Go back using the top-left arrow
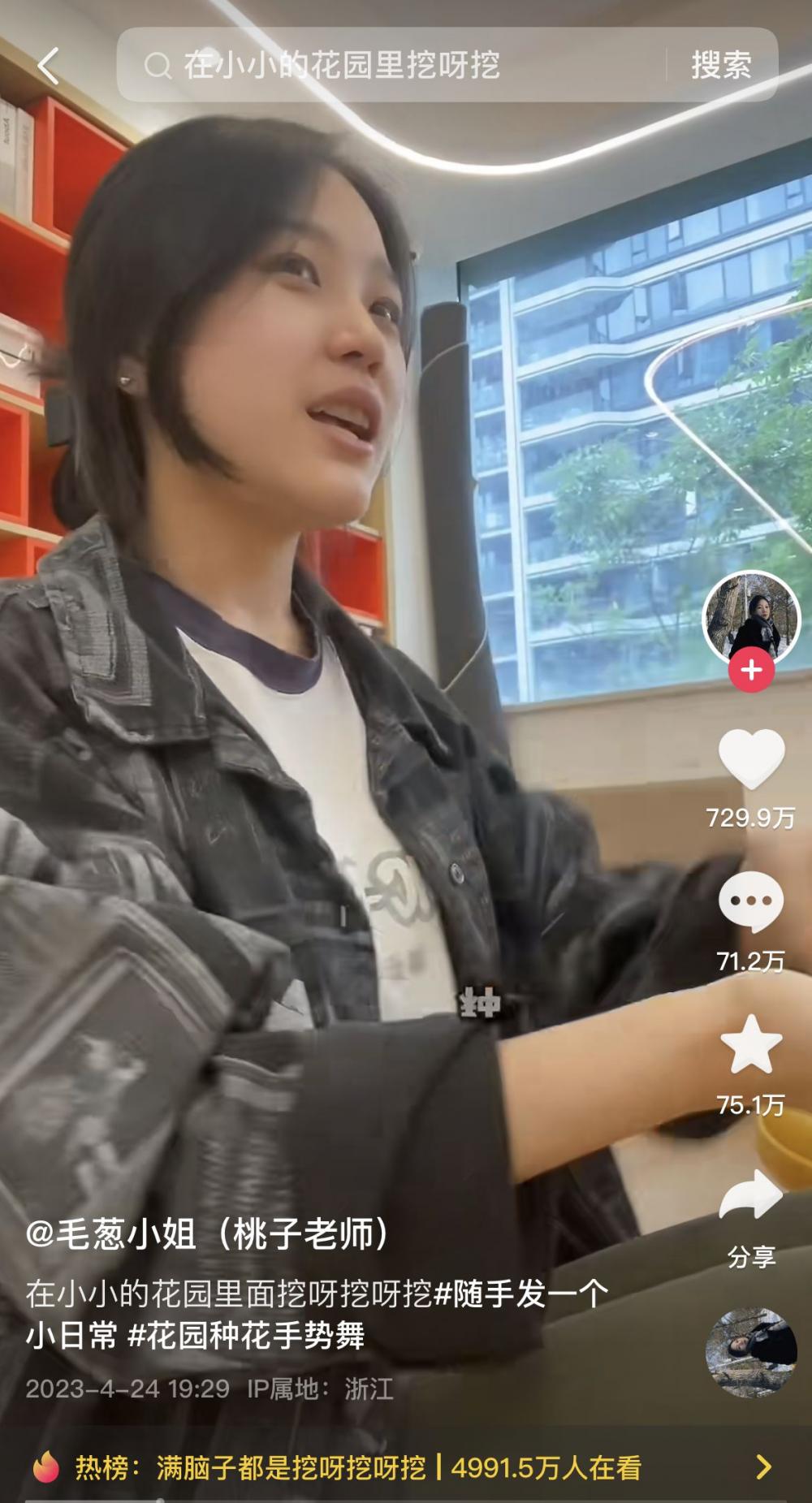The image size is (812, 1503). point(49,65)
